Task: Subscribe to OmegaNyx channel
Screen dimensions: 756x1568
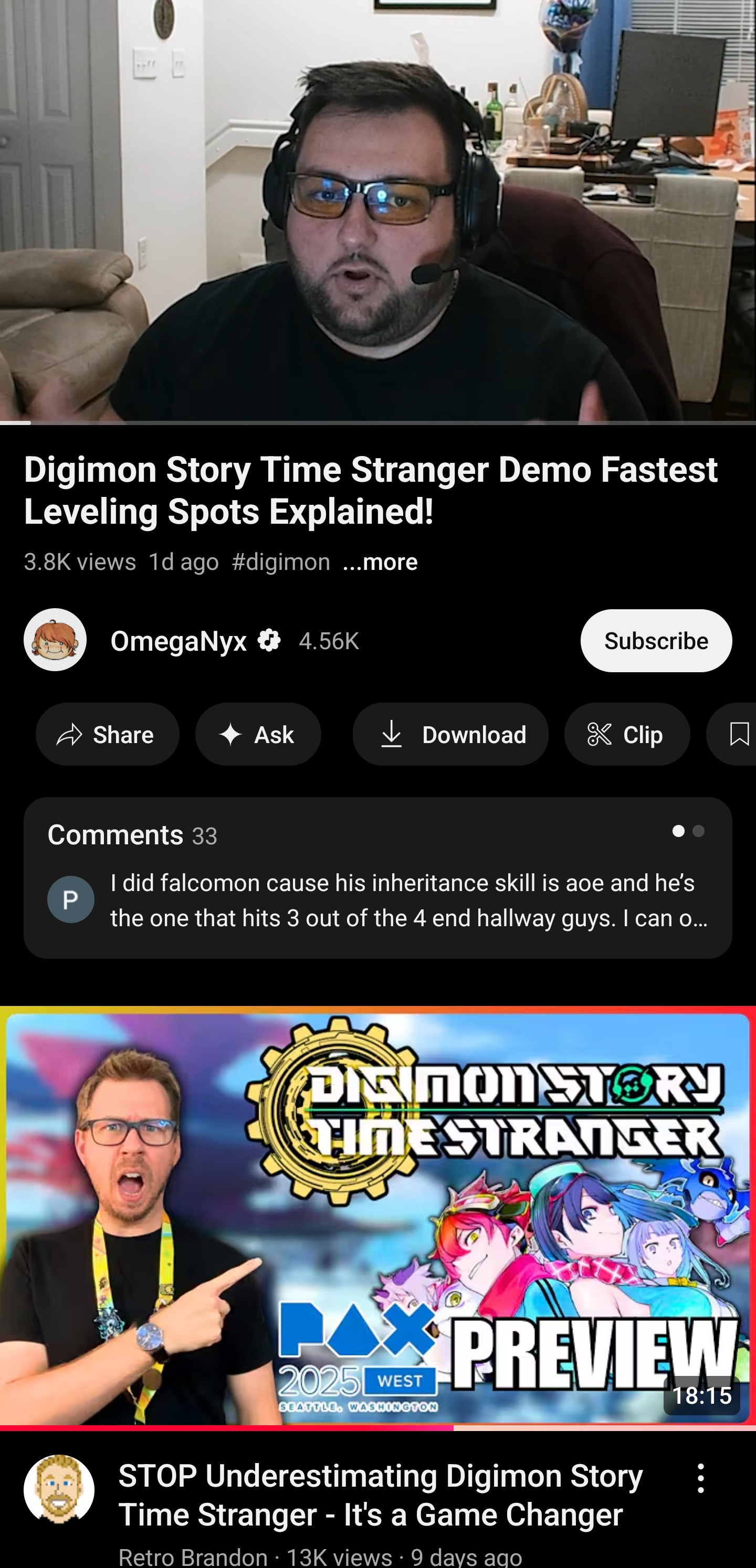Action: (656, 640)
